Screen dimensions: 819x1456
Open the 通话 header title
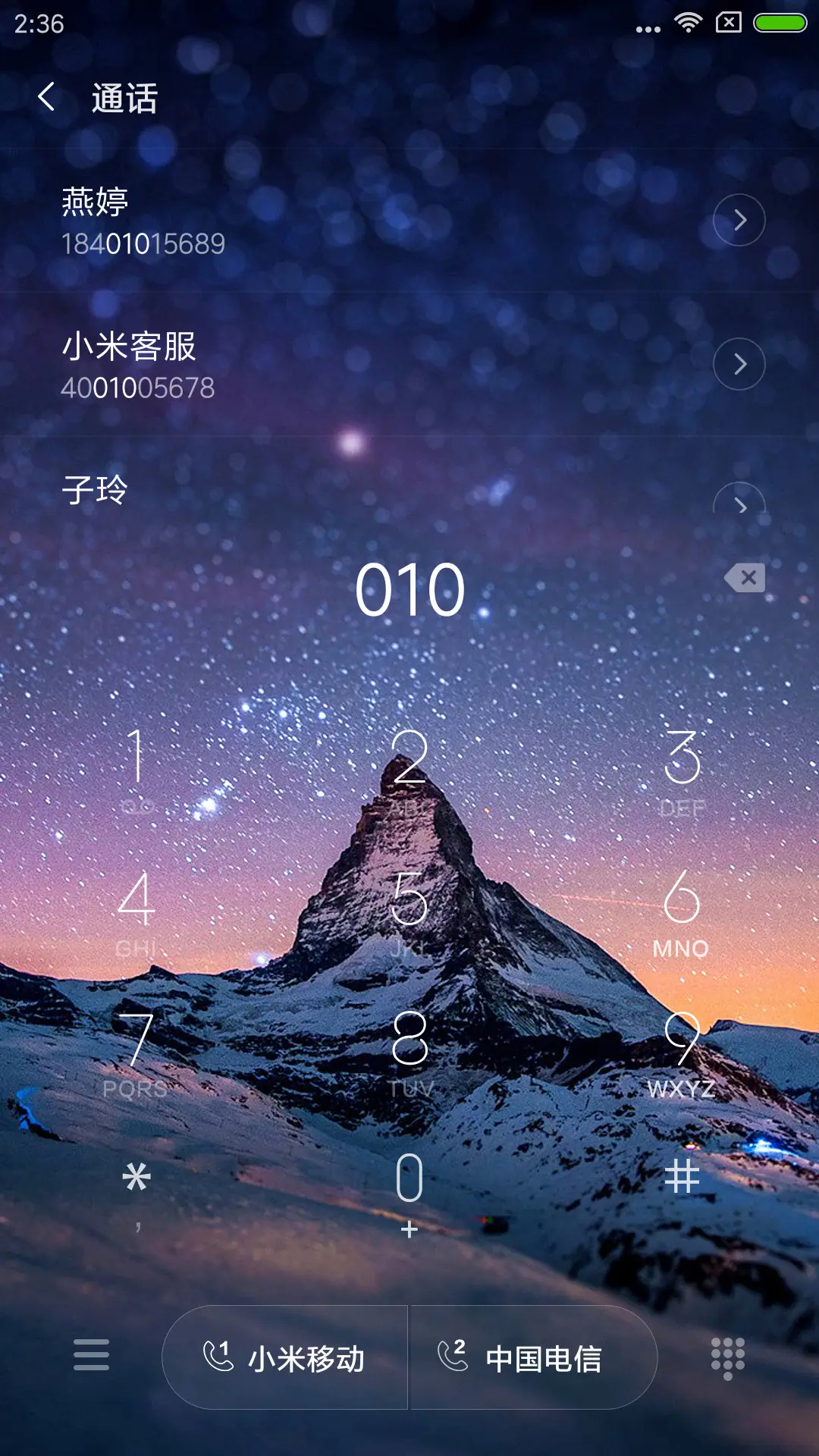tap(124, 99)
